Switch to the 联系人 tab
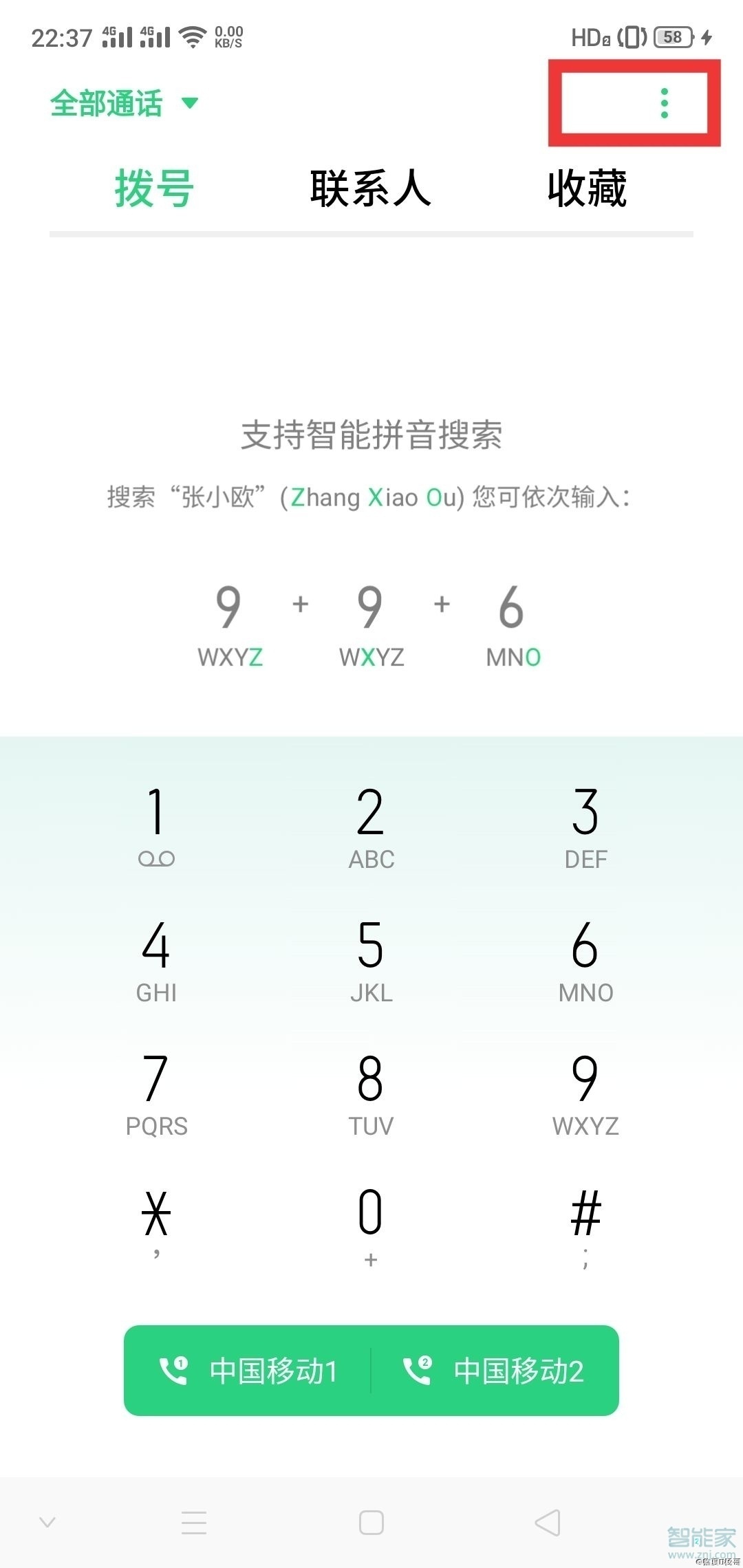Image resolution: width=743 pixels, height=1568 pixels. coord(370,190)
